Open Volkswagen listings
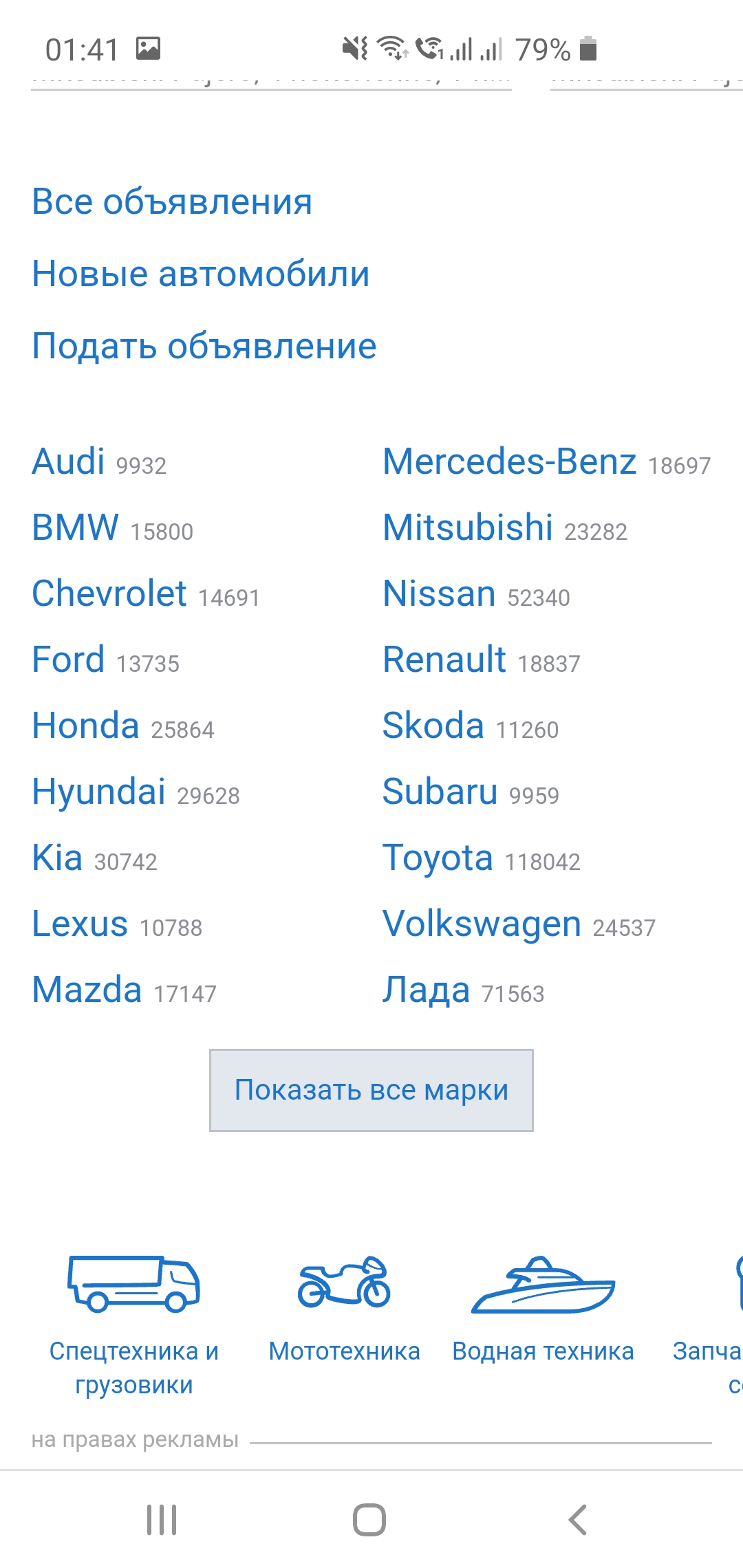This screenshot has height=1568, width=743. click(x=482, y=923)
